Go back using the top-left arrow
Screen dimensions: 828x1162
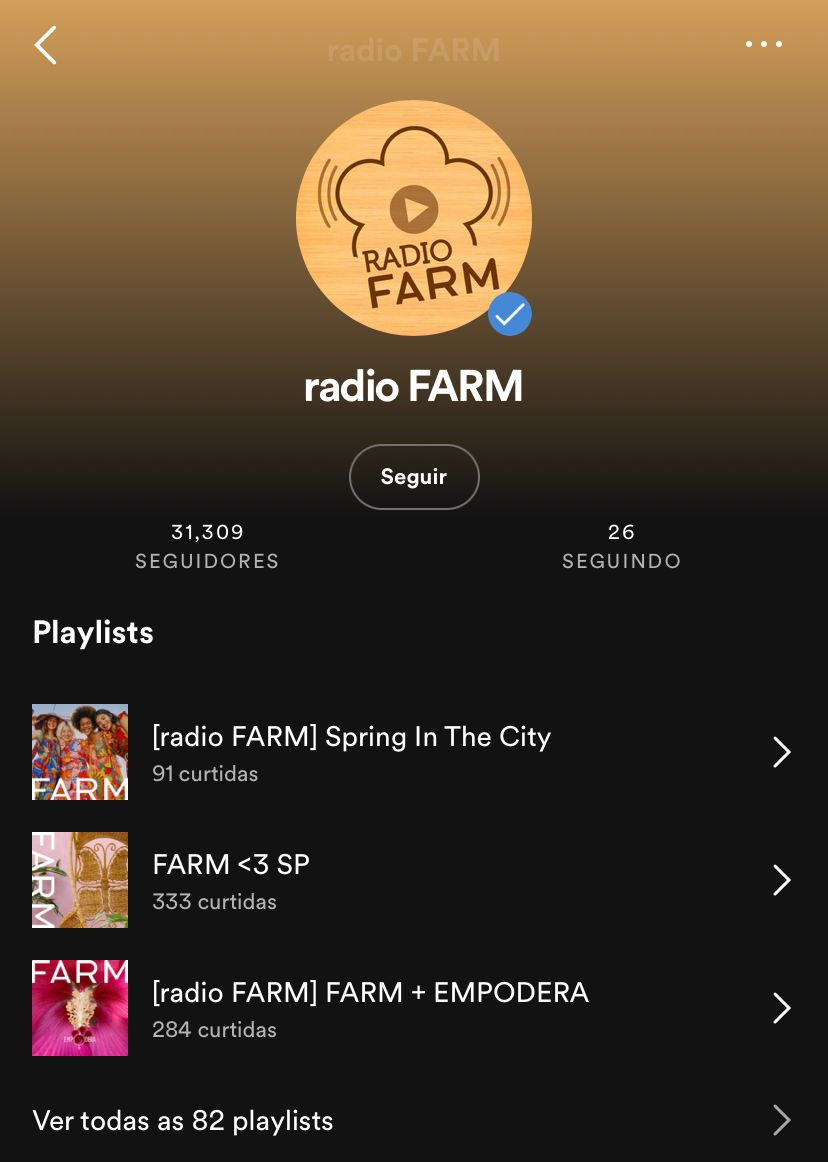pos(46,46)
